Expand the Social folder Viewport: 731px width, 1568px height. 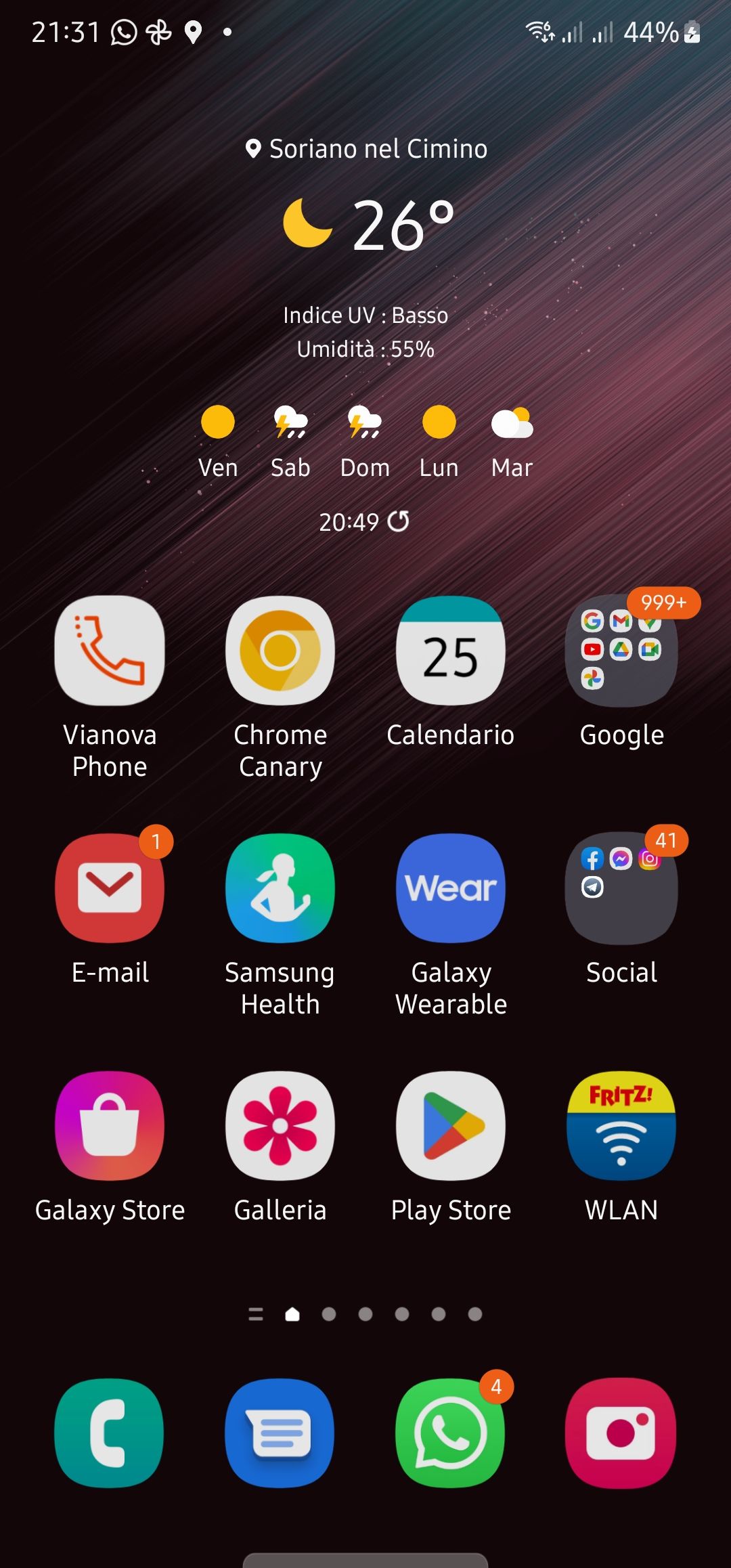tap(621, 888)
